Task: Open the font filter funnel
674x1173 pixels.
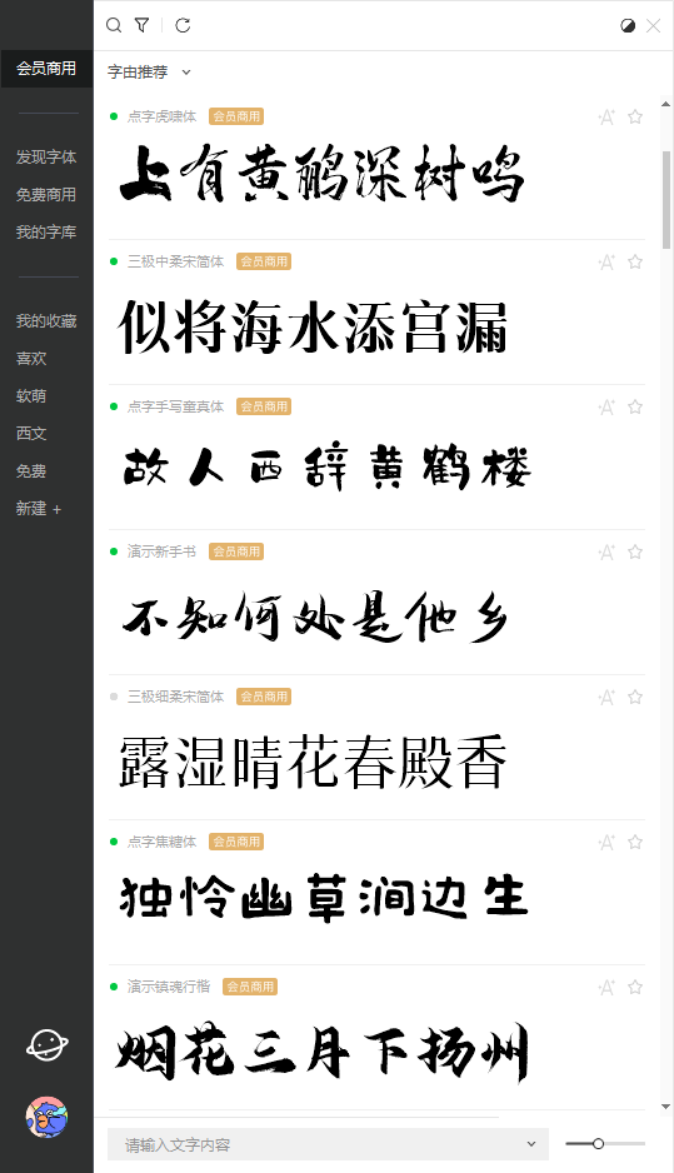Action: click(142, 25)
